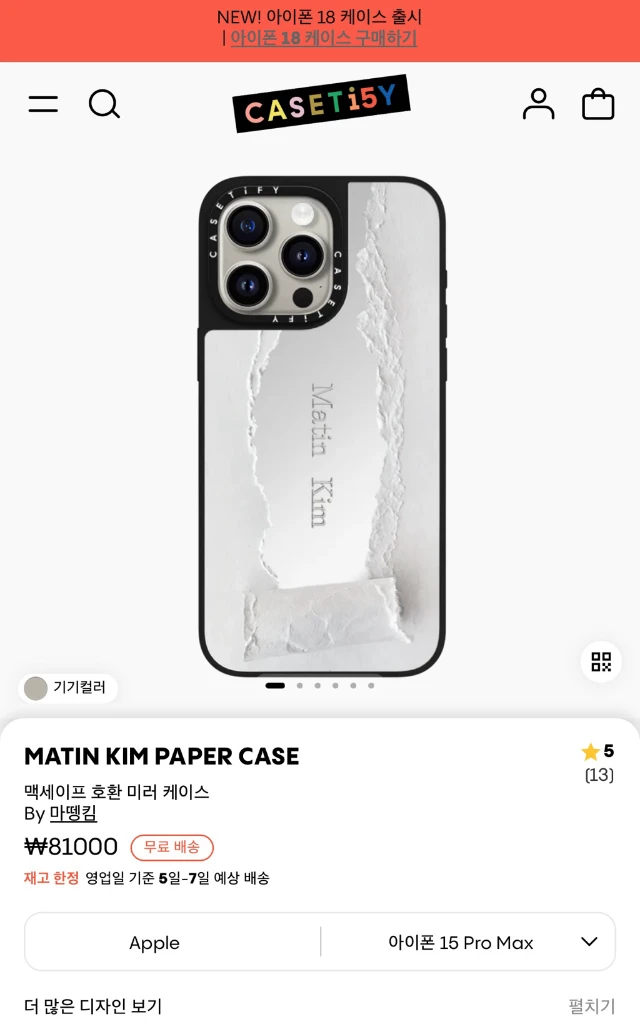Select the Apple brand selector

click(x=154, y=942)
